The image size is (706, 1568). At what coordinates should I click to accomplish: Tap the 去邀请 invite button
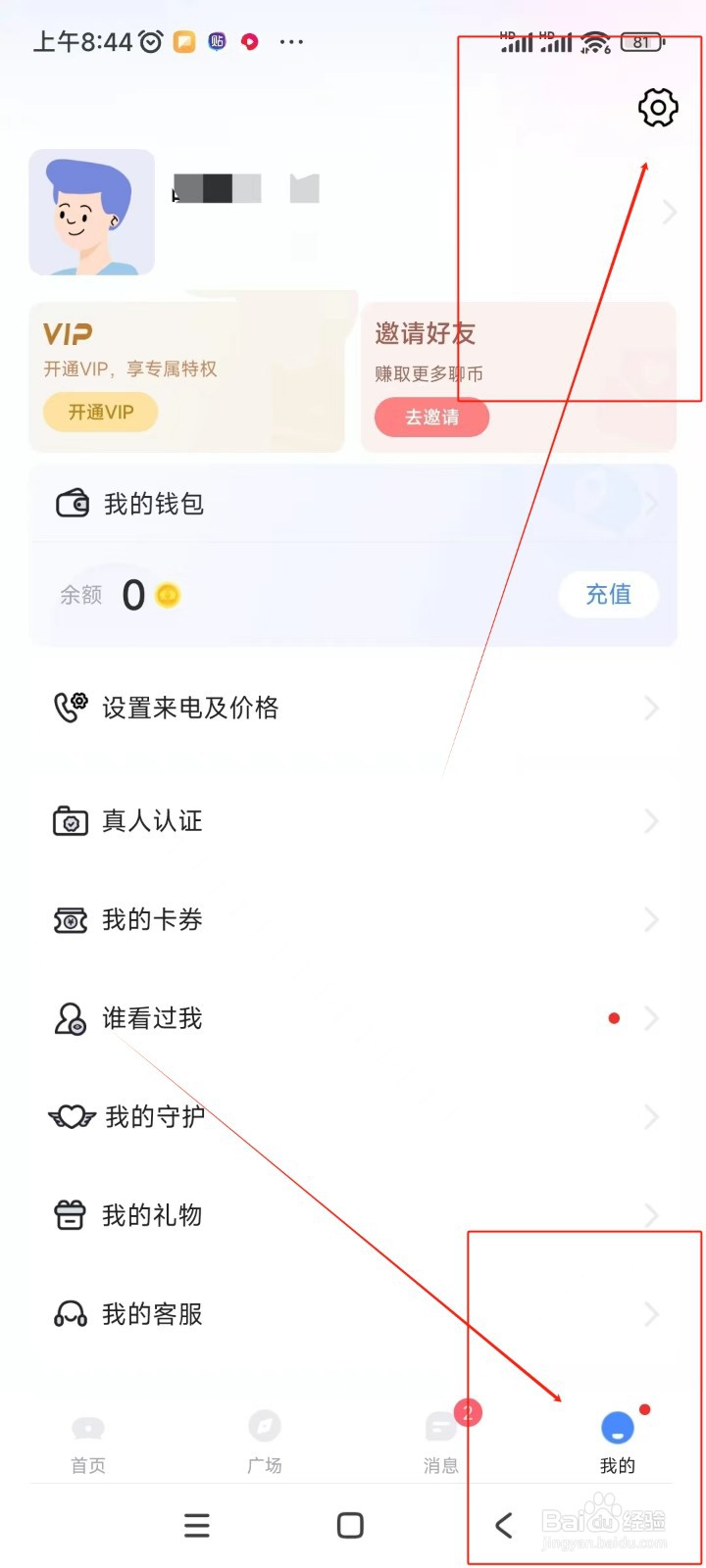(431, 417)
